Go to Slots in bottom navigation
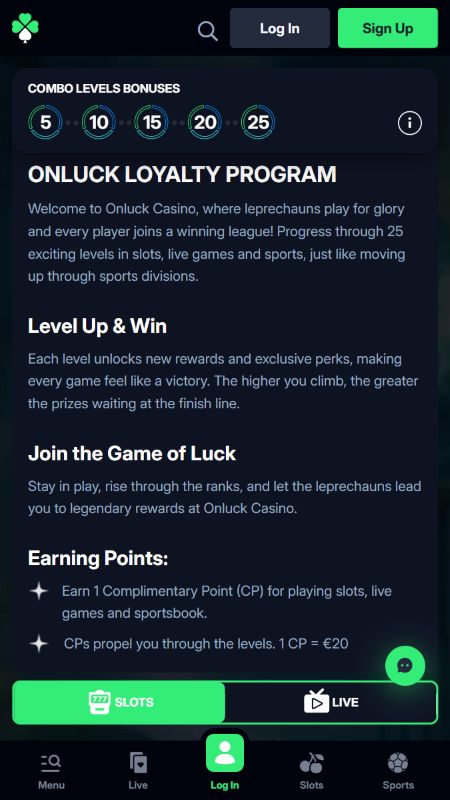This screenshot has width=450, height=800. tap(311, 770)
